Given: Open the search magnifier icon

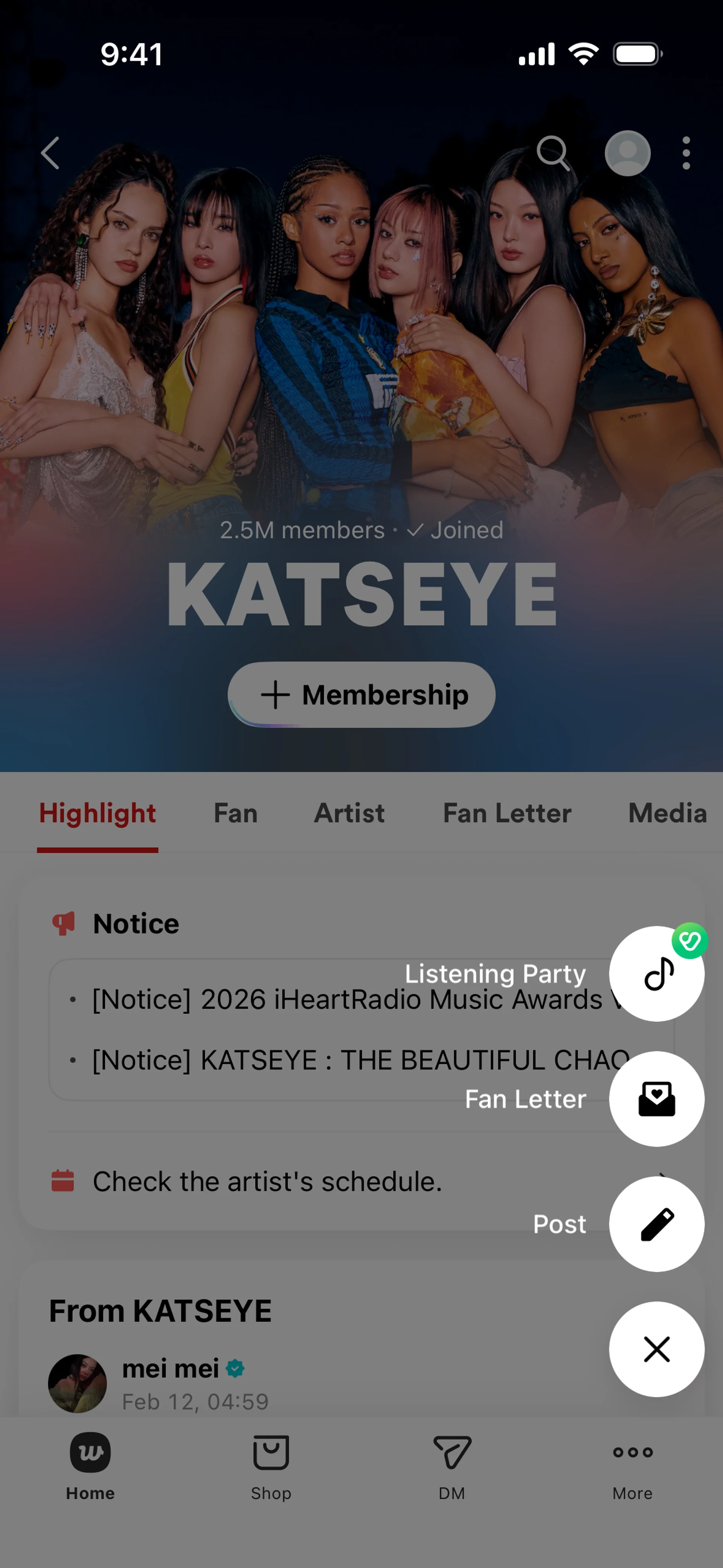Looking at the screenshot, I should click(x=552, y=153).
